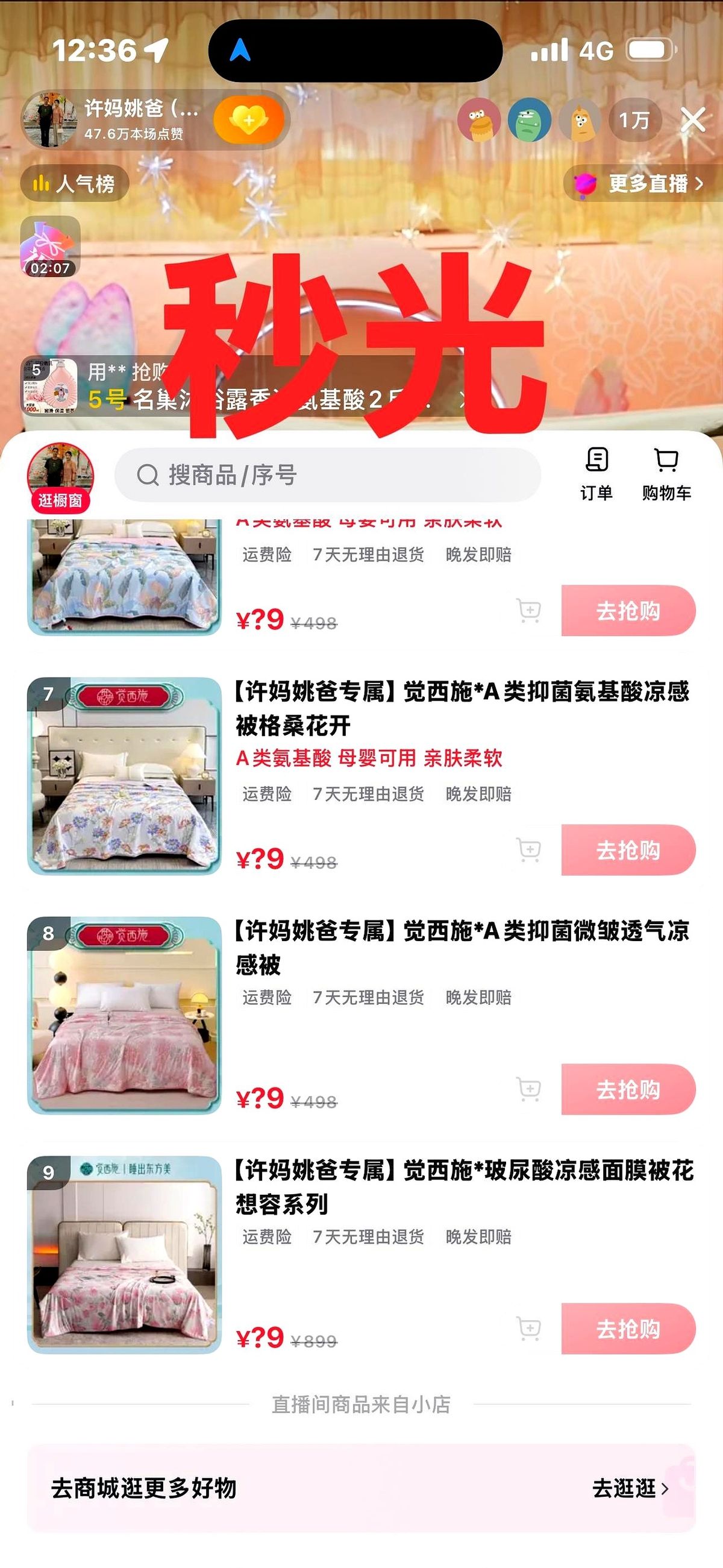Open the 人气榜 popularity ranking
Image resolution: width=723 pixels, height=1568 pixels.
click(75, 183)
